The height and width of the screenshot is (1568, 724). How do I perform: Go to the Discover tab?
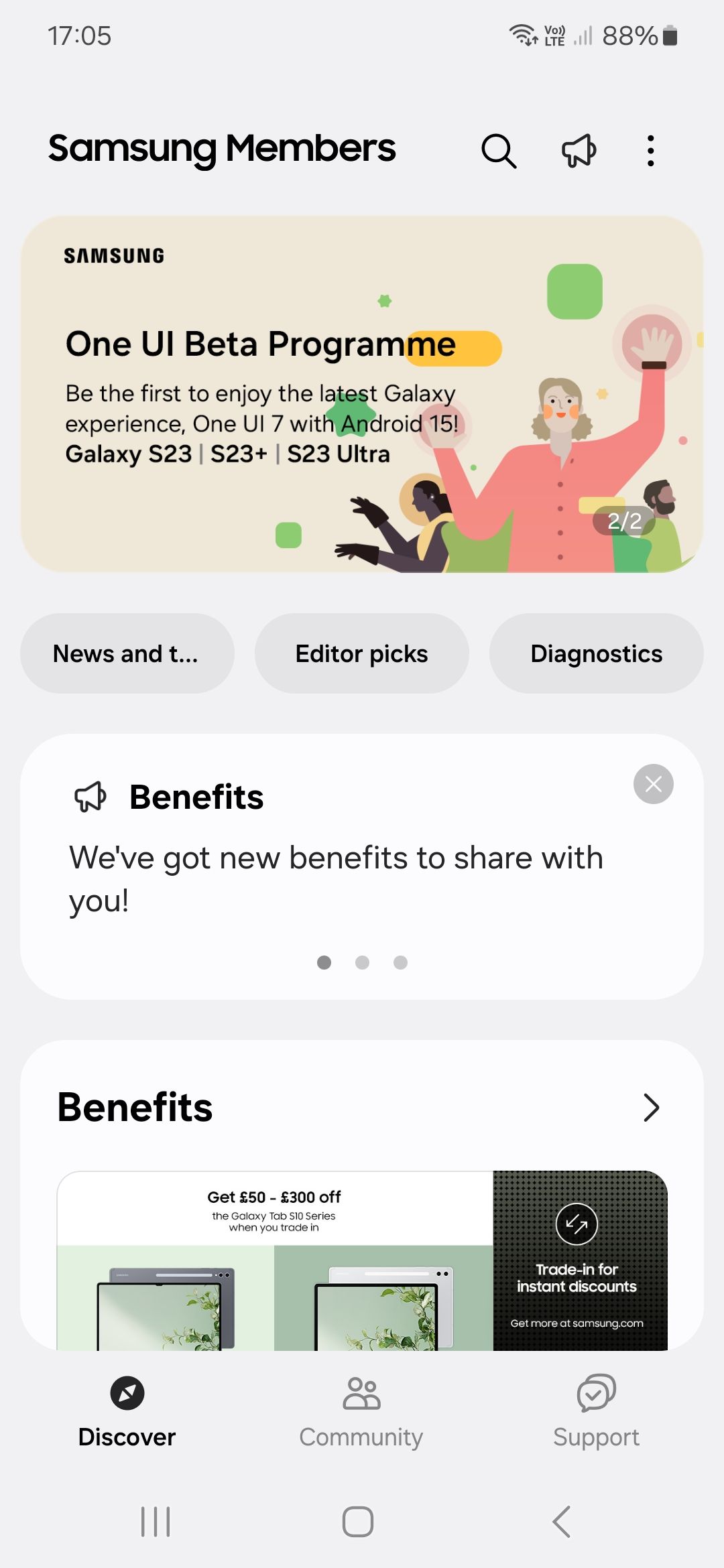pos(127,1411)
